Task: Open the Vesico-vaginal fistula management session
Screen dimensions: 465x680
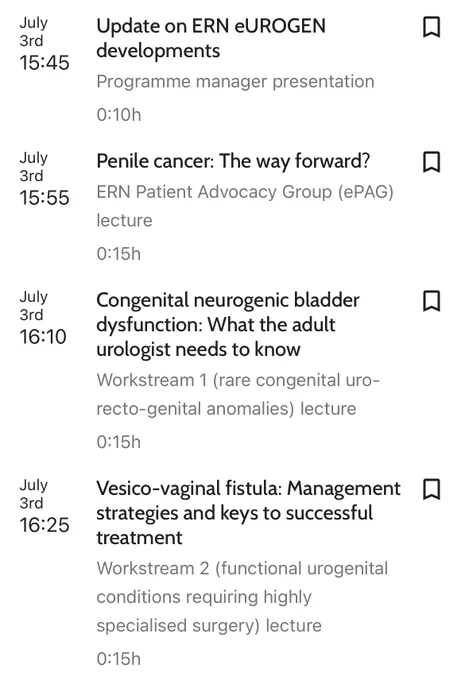Action: point(248,513)
